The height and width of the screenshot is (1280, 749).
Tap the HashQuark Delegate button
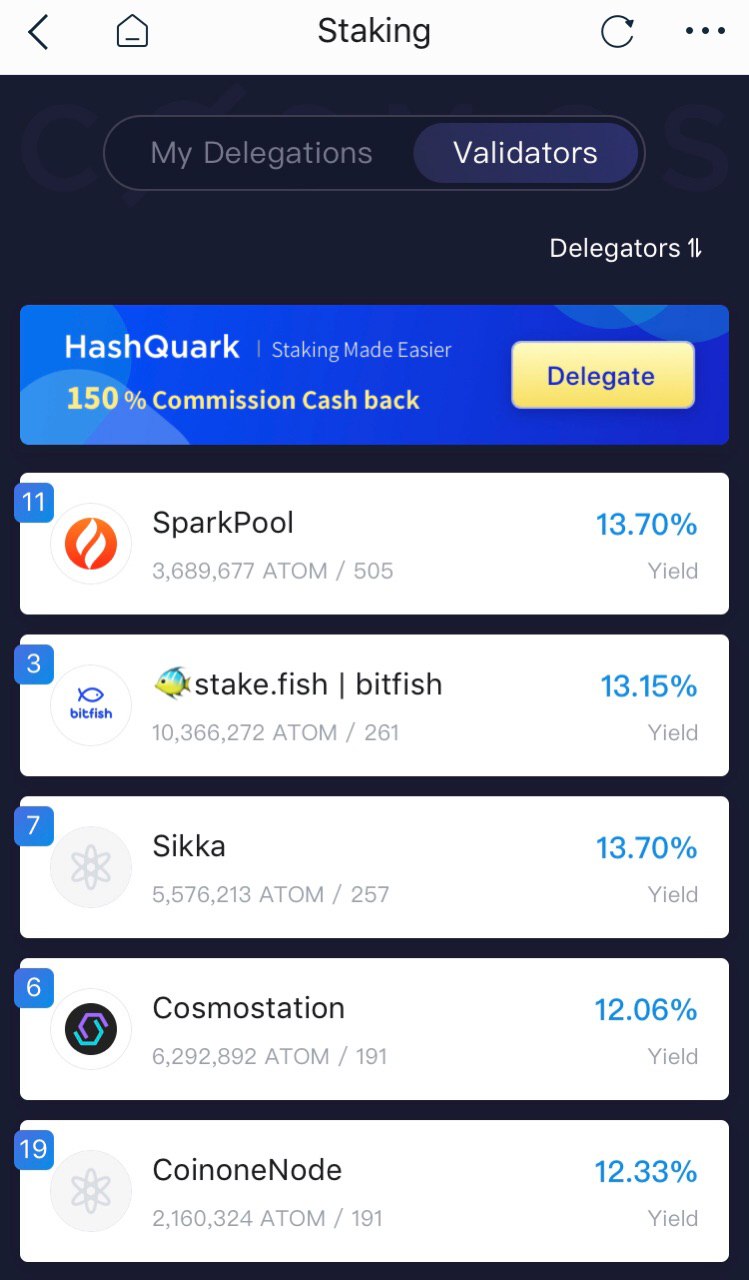pyautogui.click(x=602, y=376)
